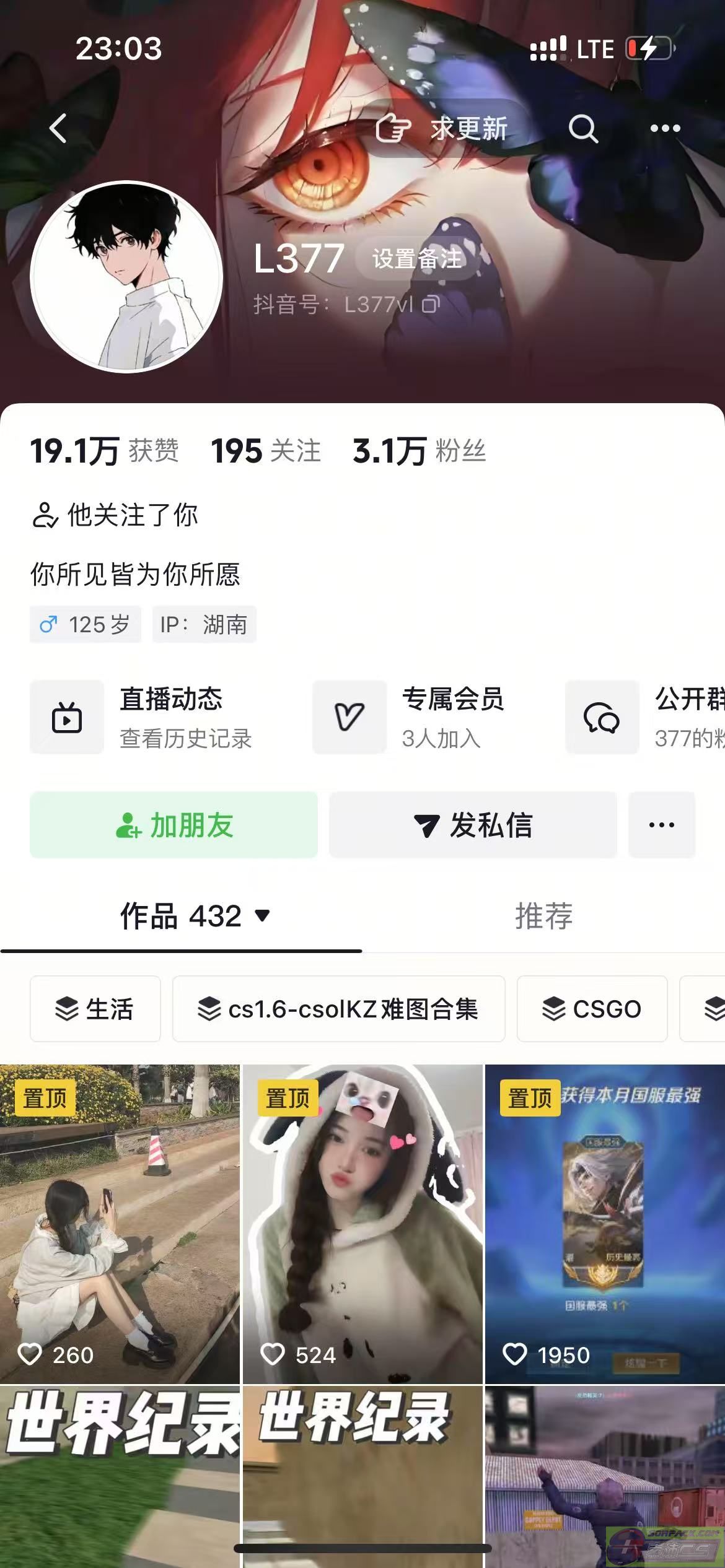Open the 195 关注 following list

pyautogui.click(x=266, y=451)
